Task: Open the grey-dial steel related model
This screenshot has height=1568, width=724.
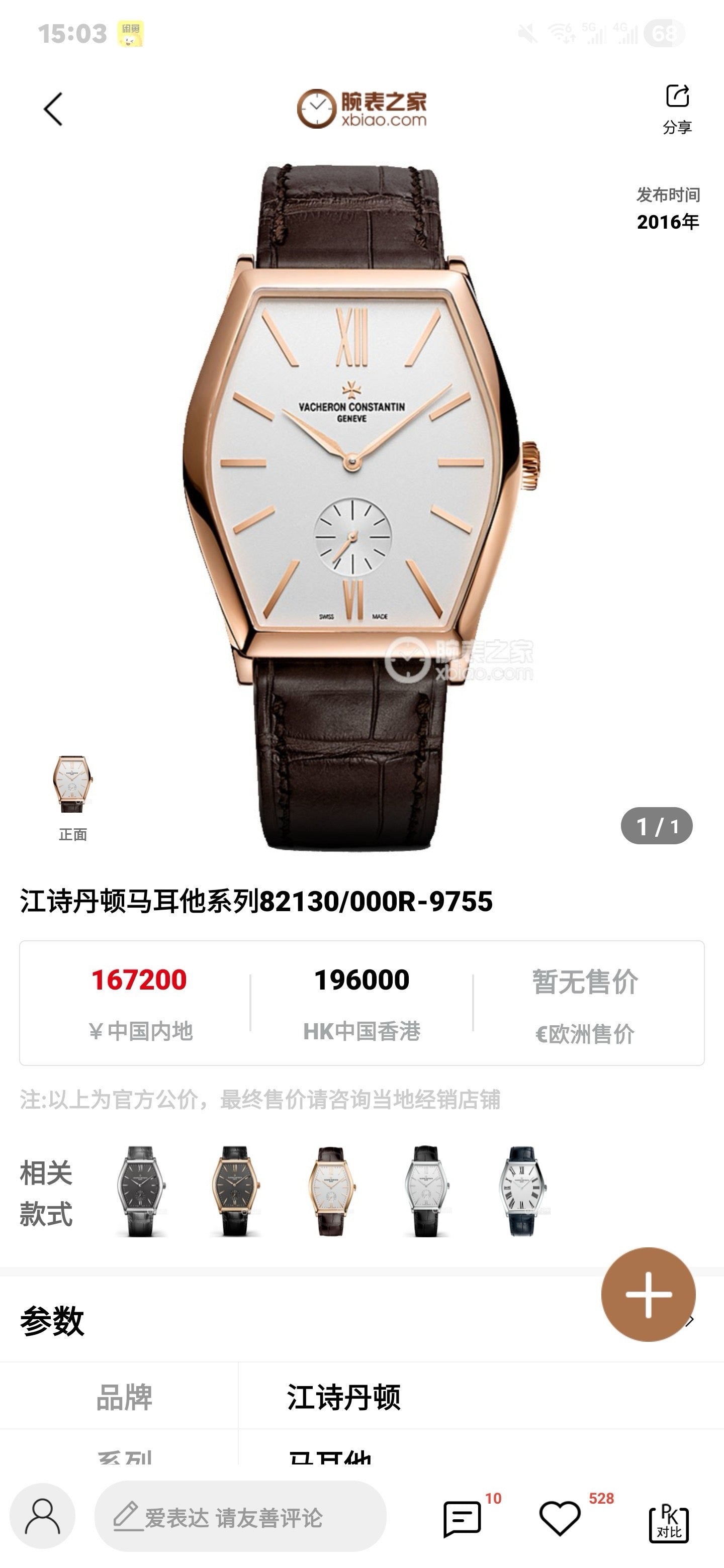Action: [x=141, y=1191]
